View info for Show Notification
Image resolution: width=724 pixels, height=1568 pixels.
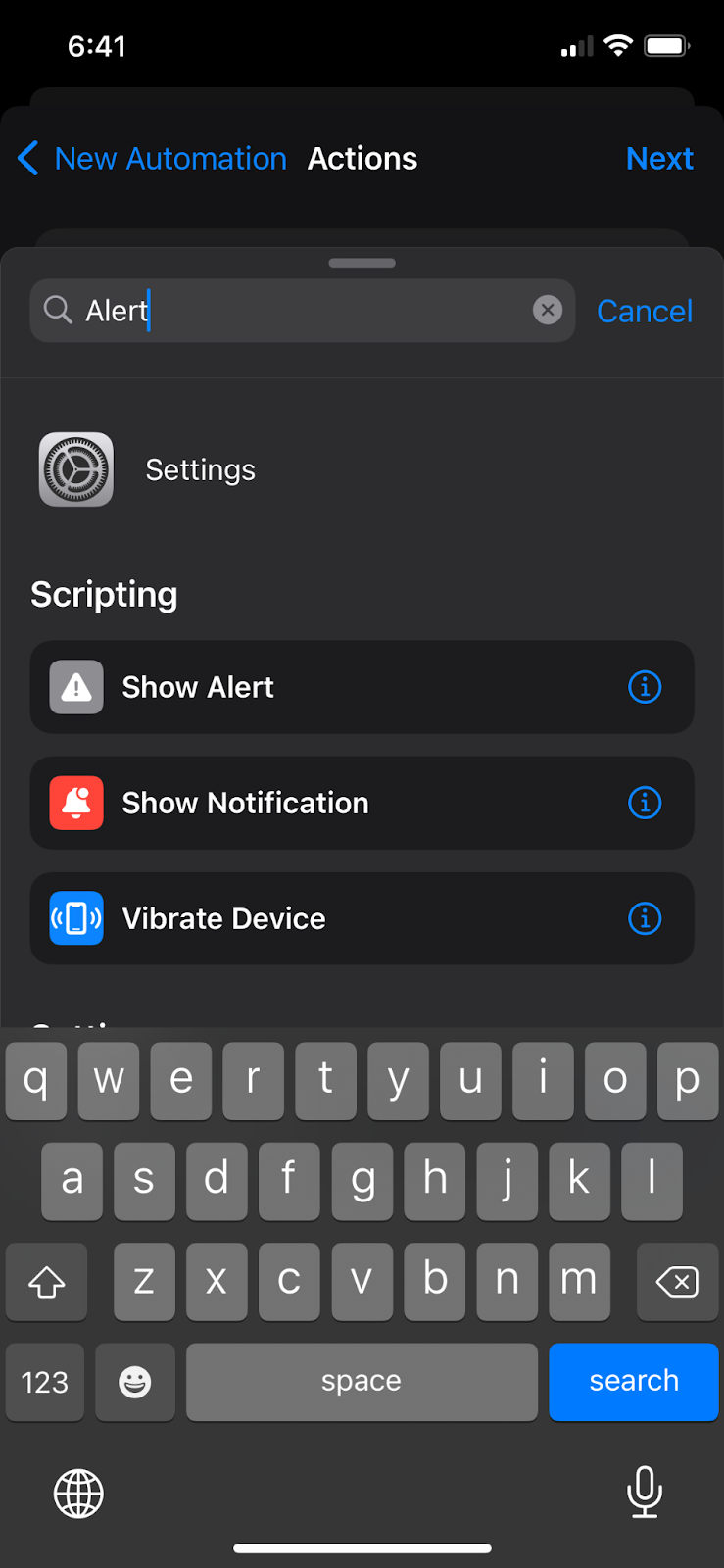coord(645,803)
